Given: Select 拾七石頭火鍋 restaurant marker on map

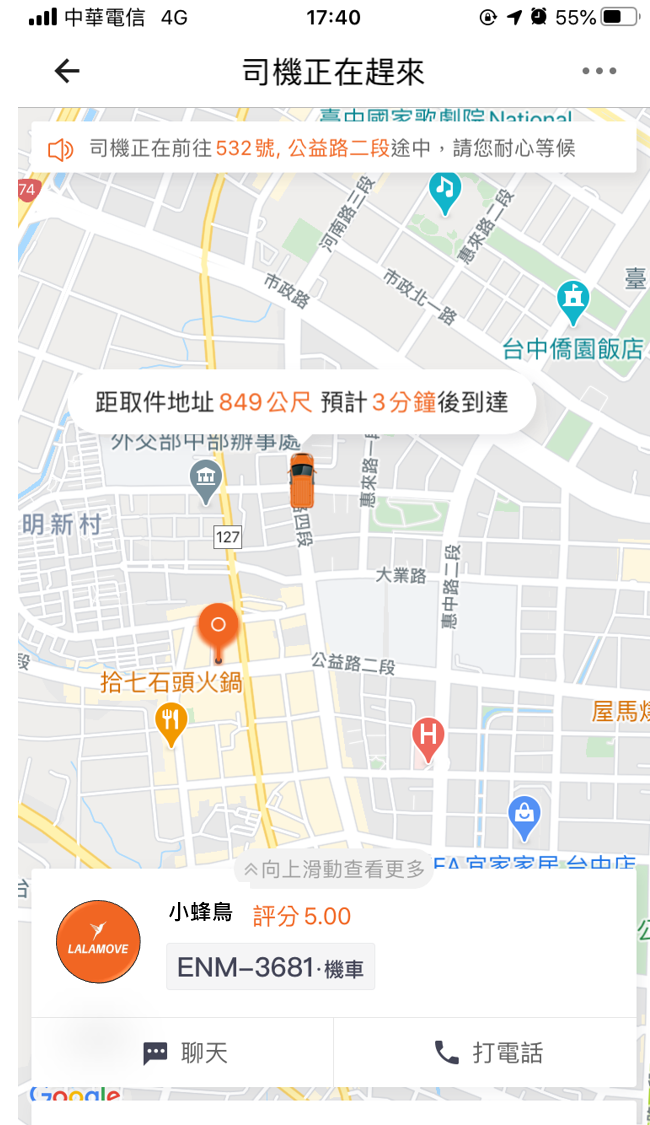Looking at the screenshot, I should tap(172, 722).
